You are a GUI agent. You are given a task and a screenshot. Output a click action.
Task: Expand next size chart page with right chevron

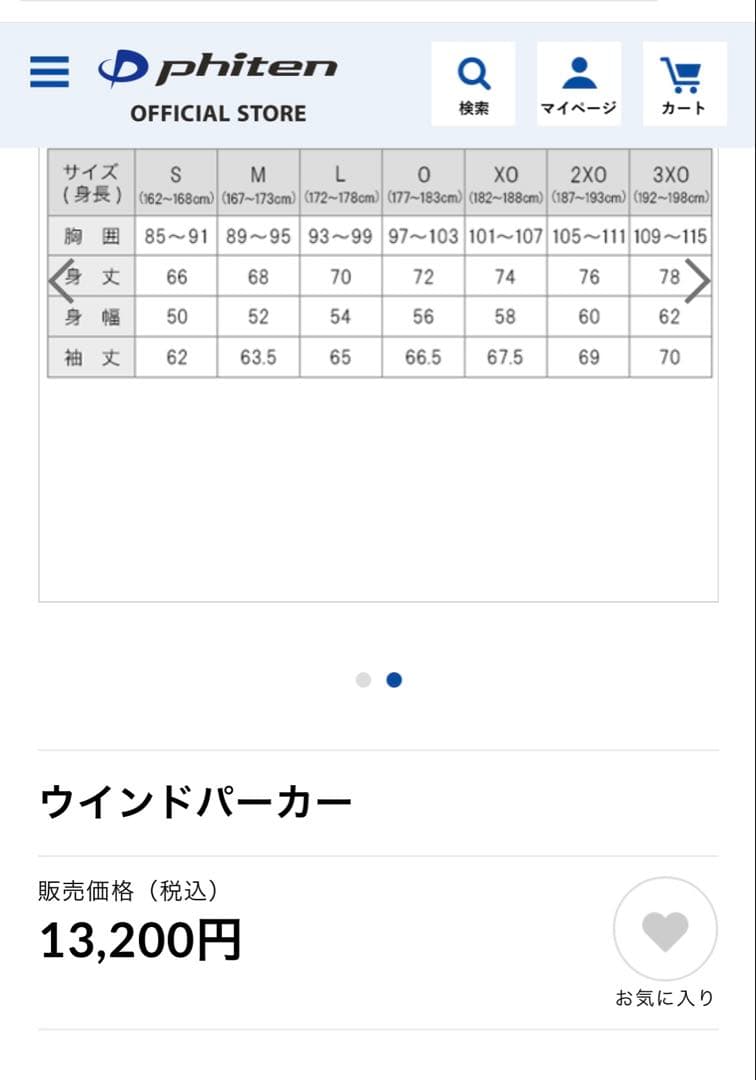pos(700,281)
